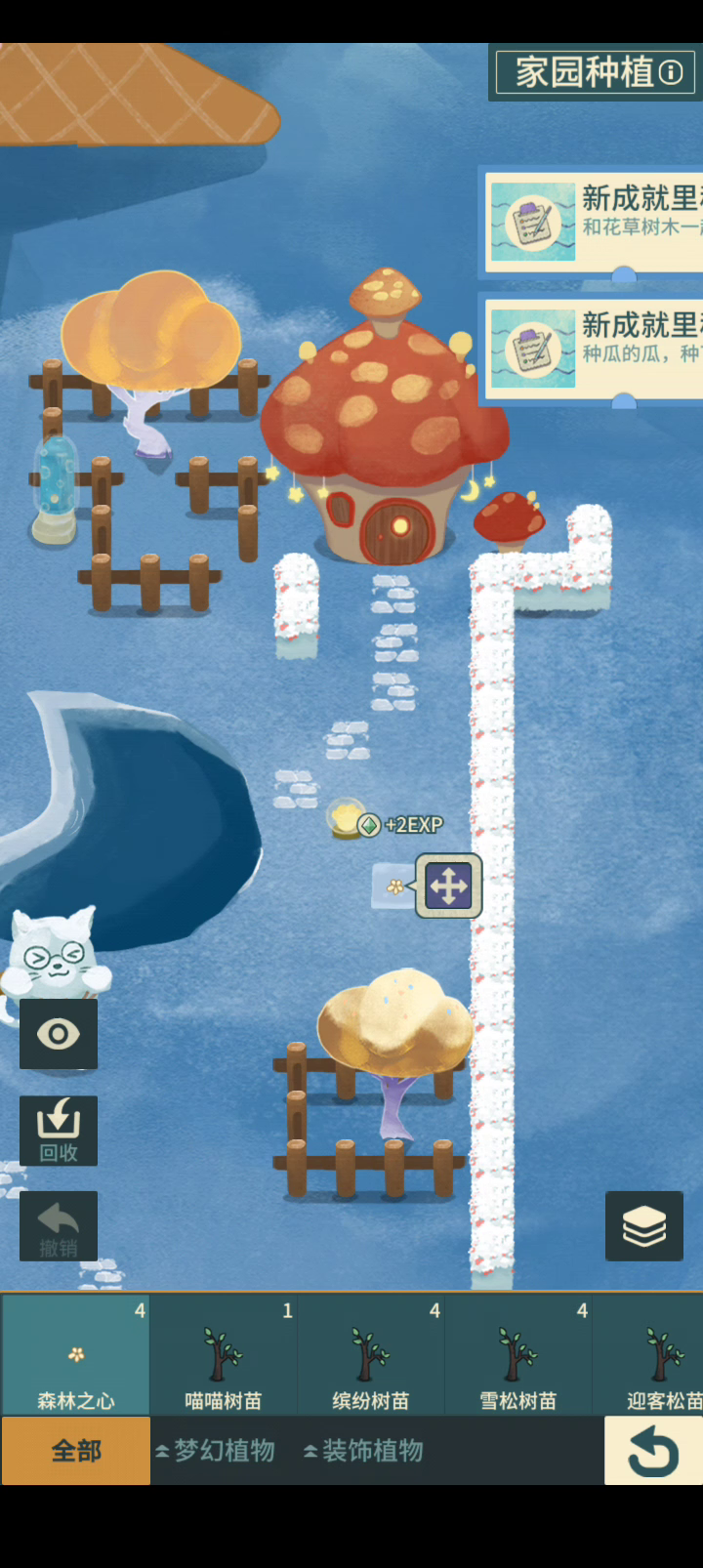Open the 家园种植 info icon
Viewport: 703px width, 1568px height.
coord(671,72)
